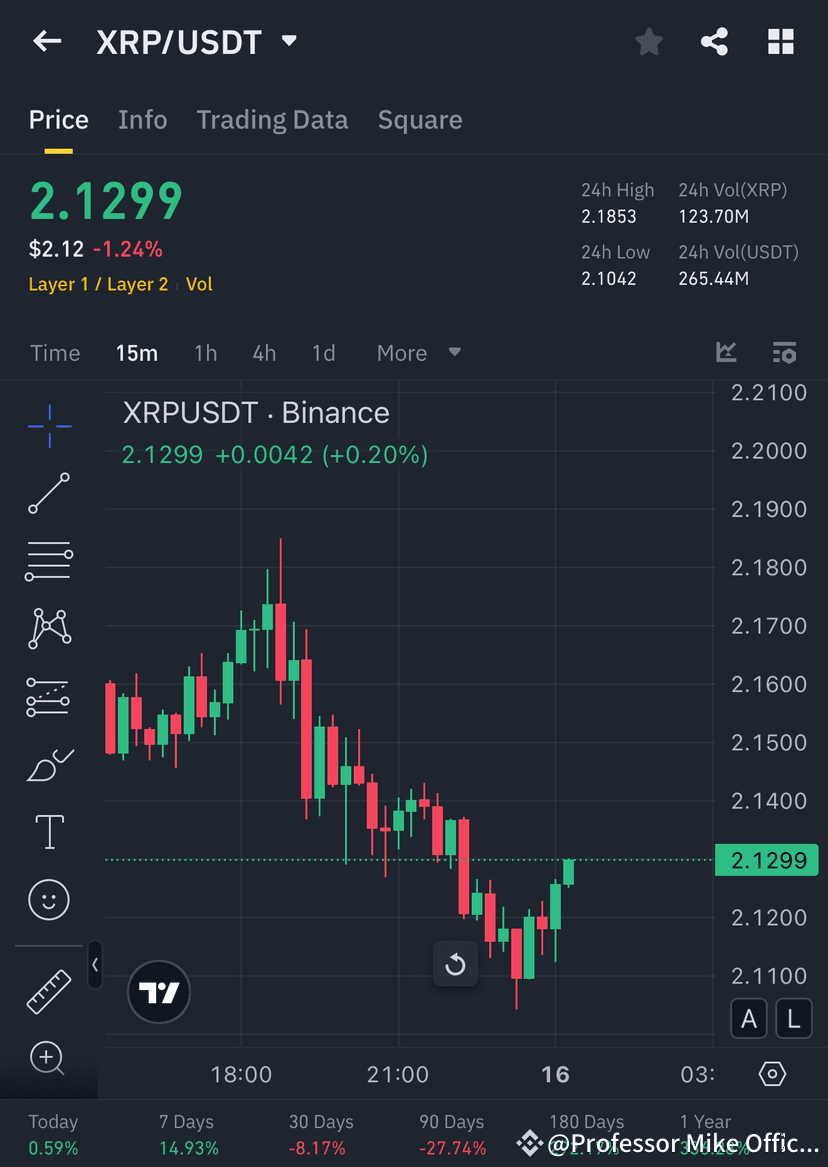Open the emoji sticker tool
828x1167 pixels.
coord(48,899)
